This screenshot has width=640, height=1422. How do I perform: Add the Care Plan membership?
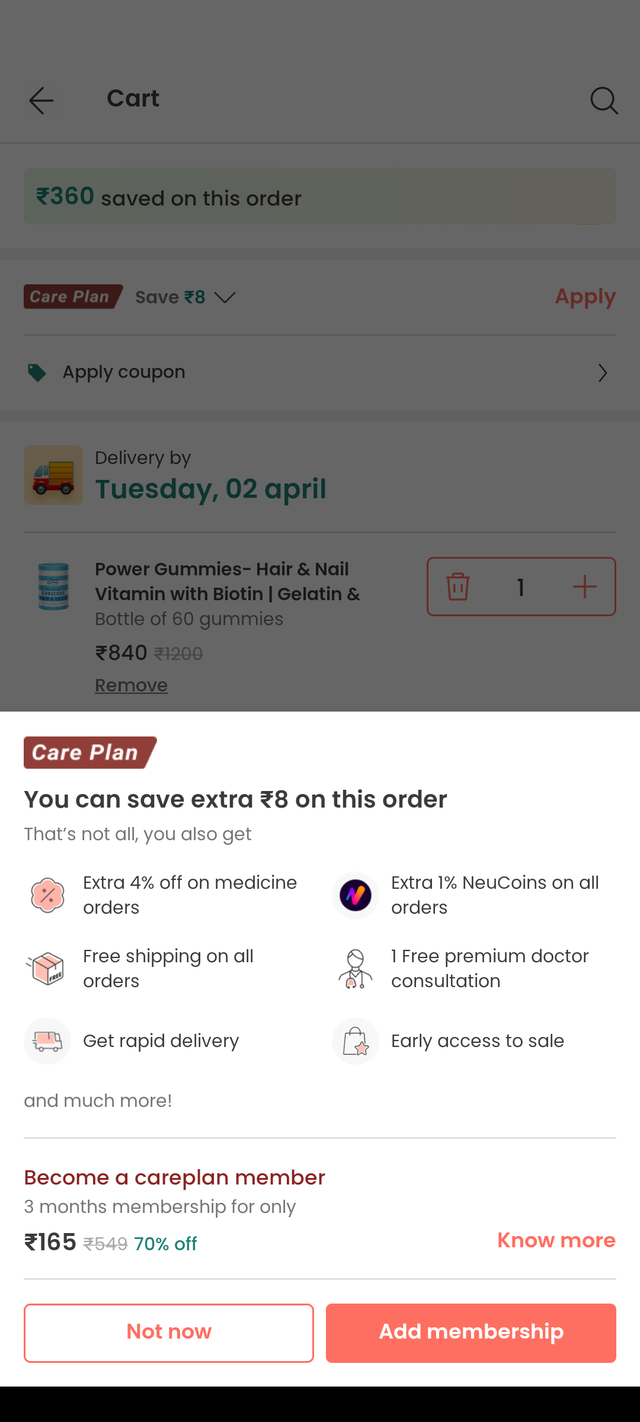(470, 1332)
